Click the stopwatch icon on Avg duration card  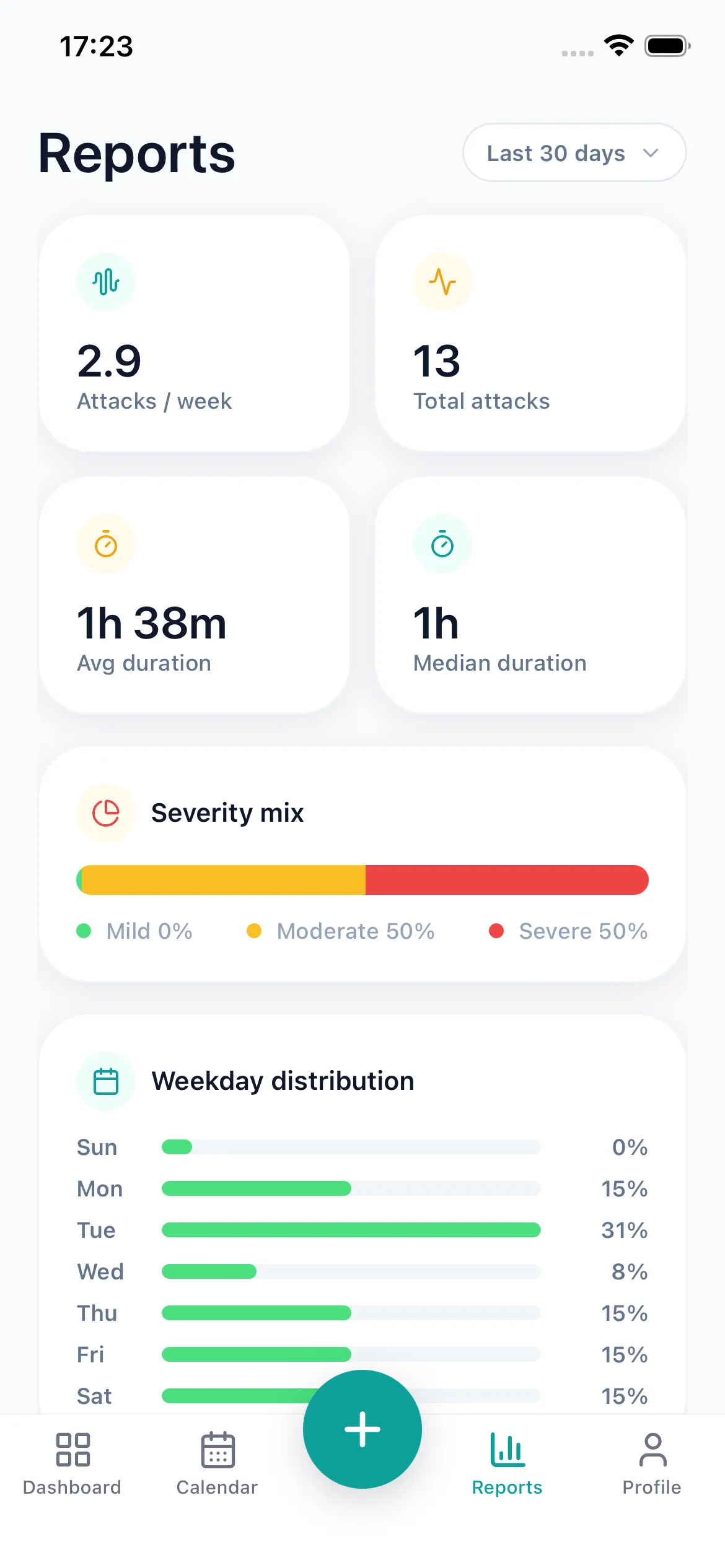pyautogui.click(x=105, y=543)
